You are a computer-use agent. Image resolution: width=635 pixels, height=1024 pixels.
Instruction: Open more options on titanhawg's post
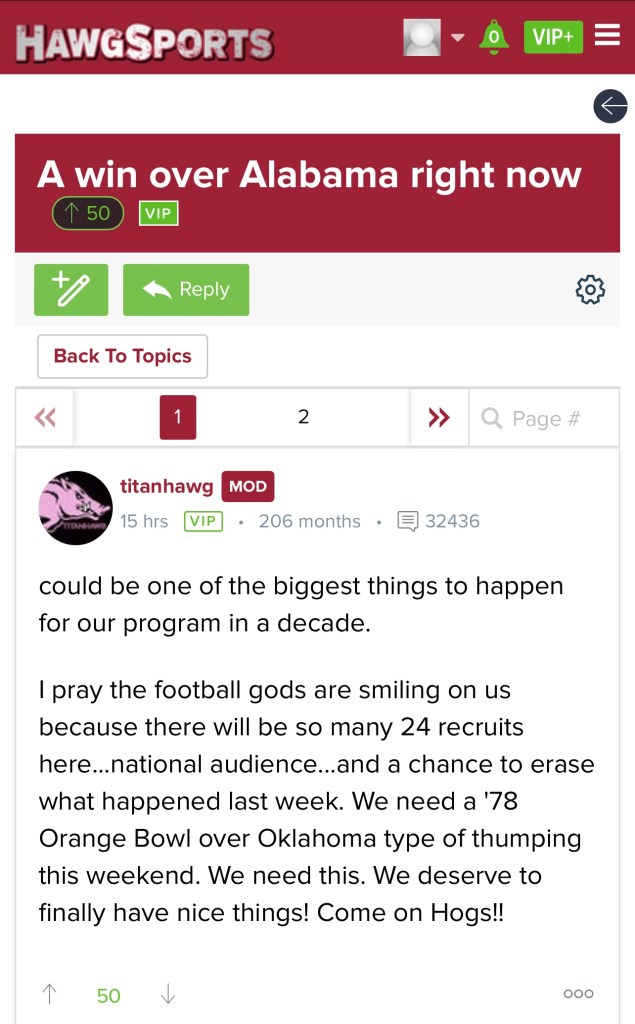578,994
